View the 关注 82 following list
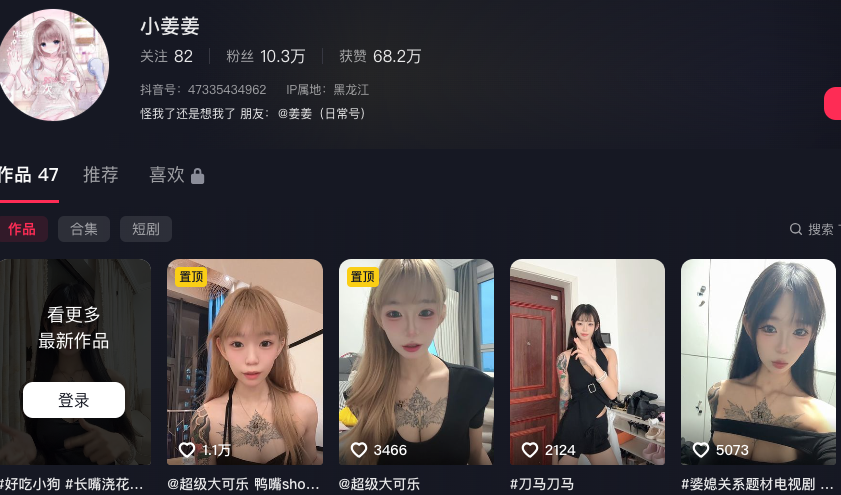Image resolution: width=841 pixels, height=495 pixels. tap(166, 56)
